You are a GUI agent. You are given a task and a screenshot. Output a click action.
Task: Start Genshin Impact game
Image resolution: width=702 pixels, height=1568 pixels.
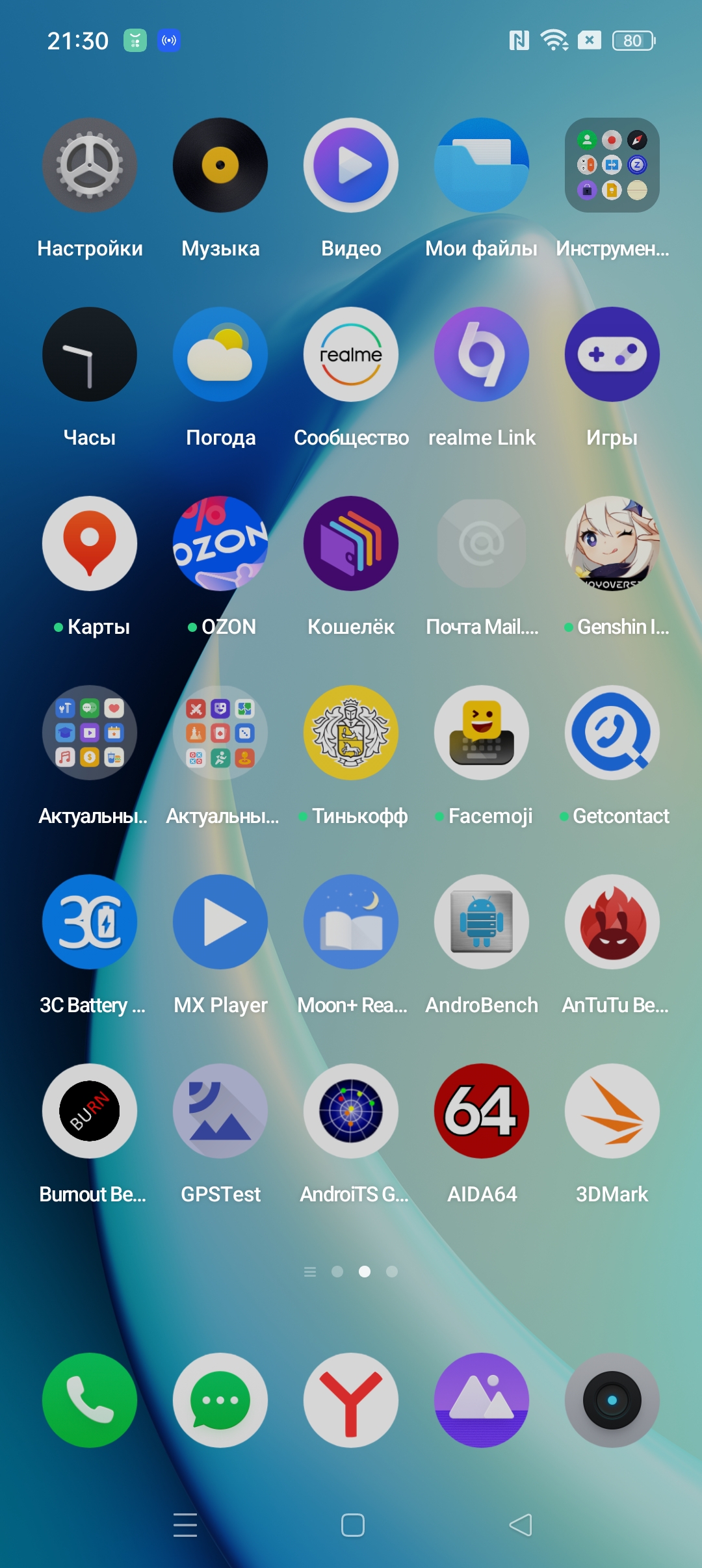612,543
